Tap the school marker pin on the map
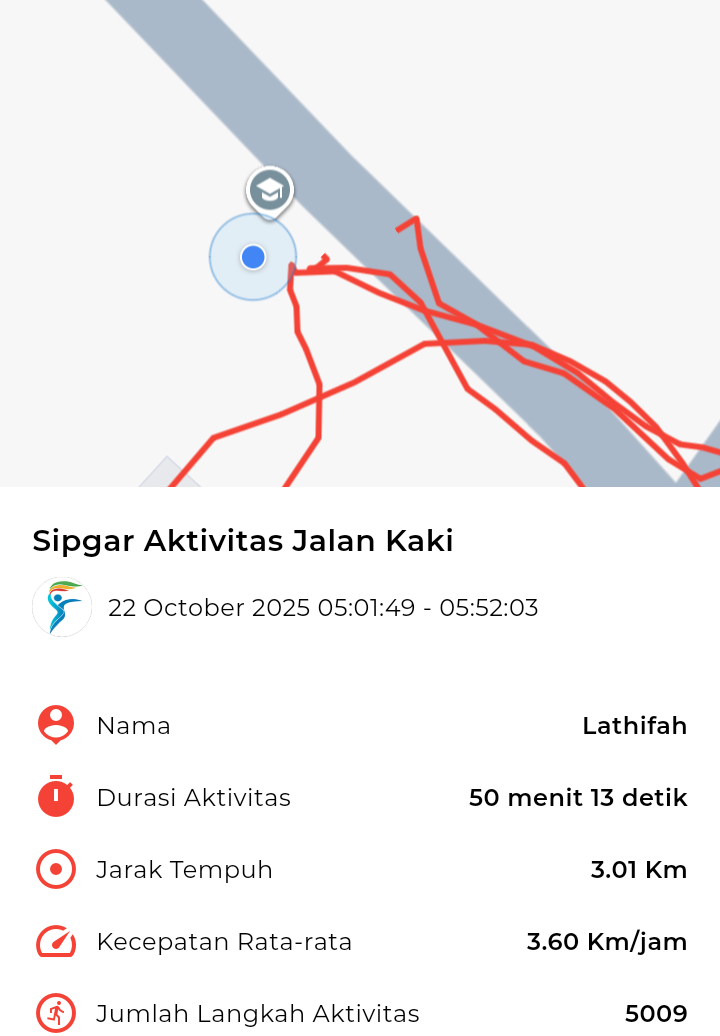720x1036 pixels. (x=270, y=190)
